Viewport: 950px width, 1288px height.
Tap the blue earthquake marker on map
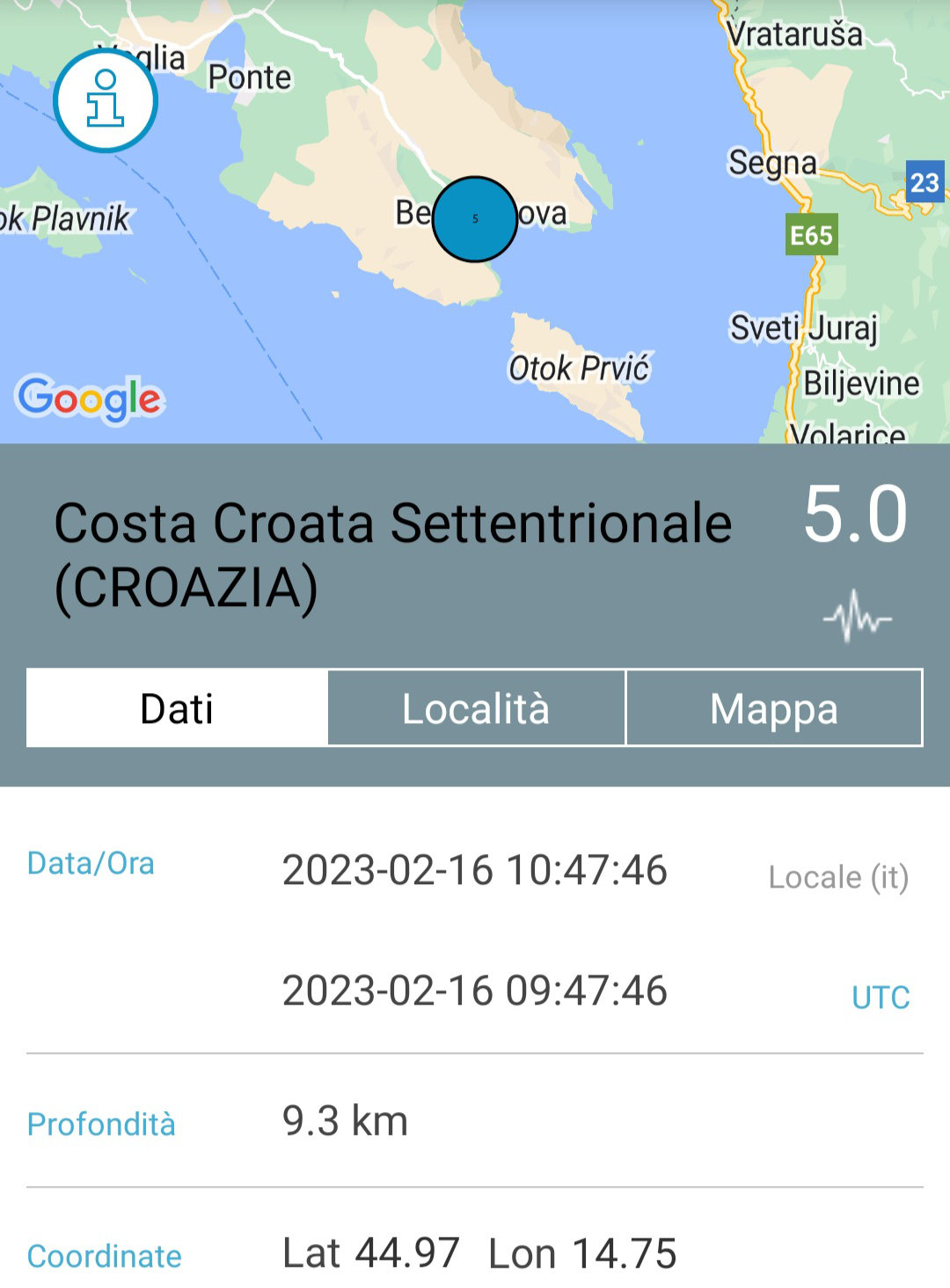[x=475, y=219]
